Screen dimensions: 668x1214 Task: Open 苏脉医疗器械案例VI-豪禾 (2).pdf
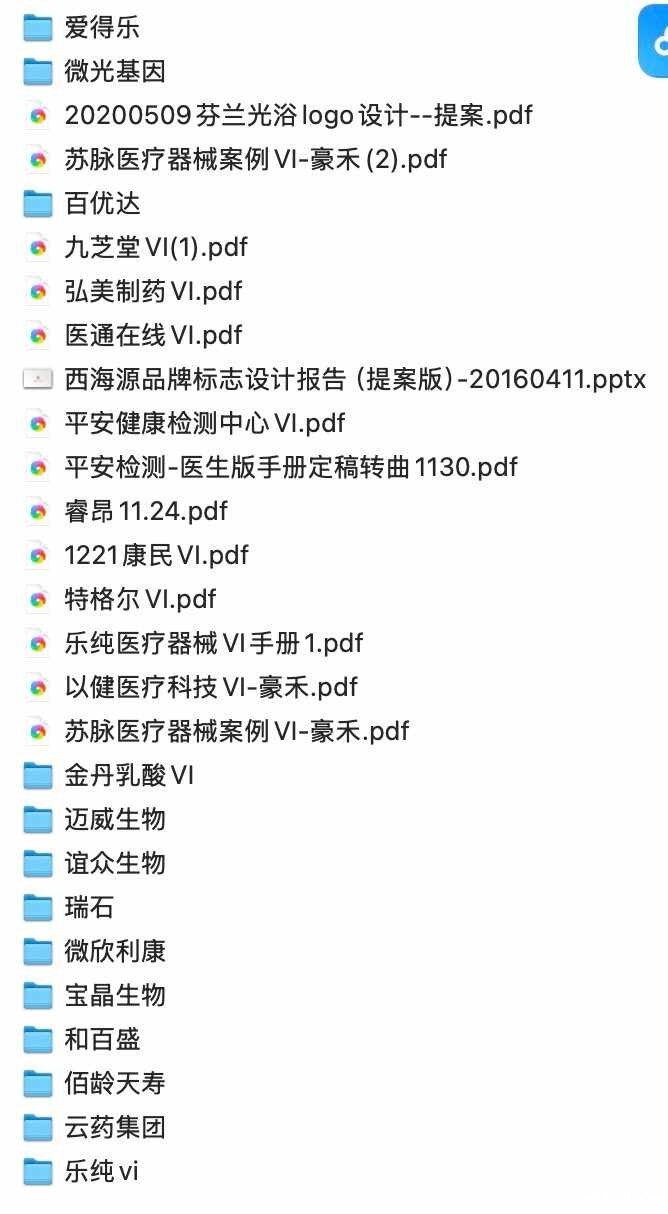coord(255,160)
